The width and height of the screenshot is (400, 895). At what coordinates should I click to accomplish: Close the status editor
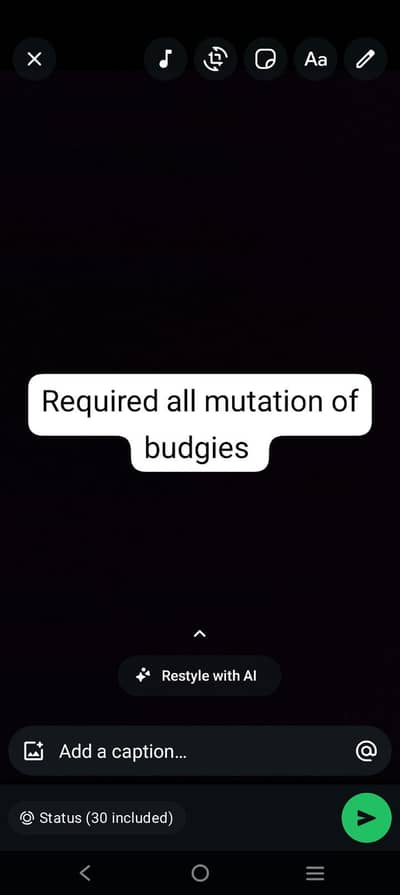pos(34,59)
